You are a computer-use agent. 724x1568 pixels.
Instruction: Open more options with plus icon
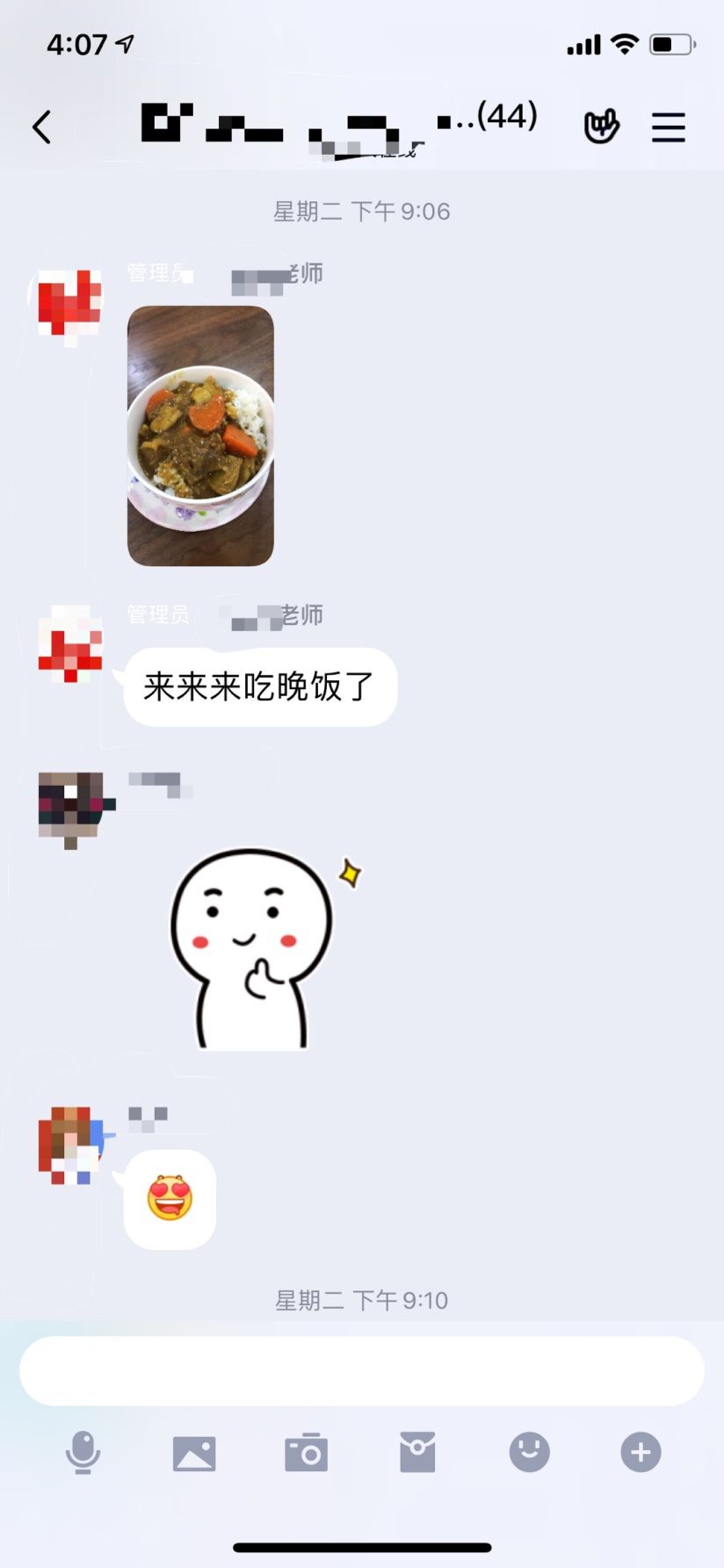[x=641, y=1452]
